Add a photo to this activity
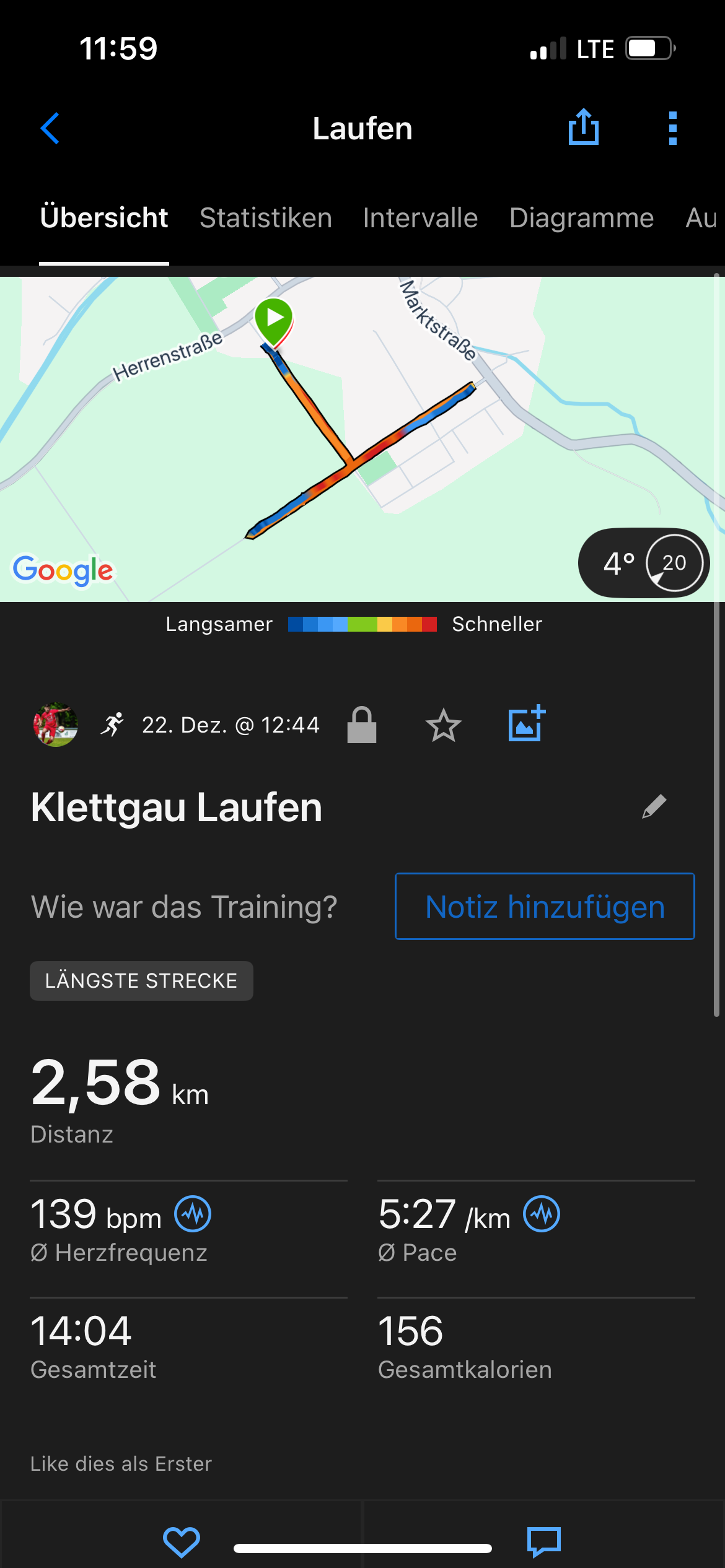The height and width of the screenshot is (1568, 725). 526,724
